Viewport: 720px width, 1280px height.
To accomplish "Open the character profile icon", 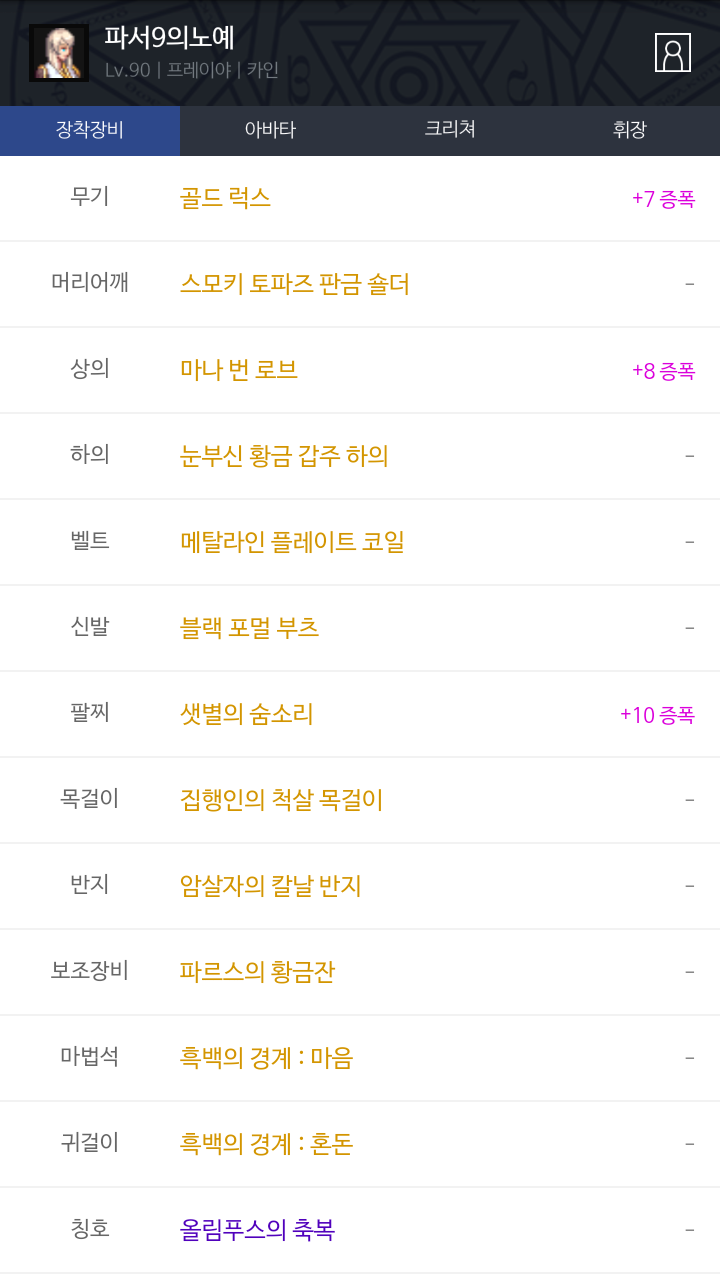I will coord(673,52).
